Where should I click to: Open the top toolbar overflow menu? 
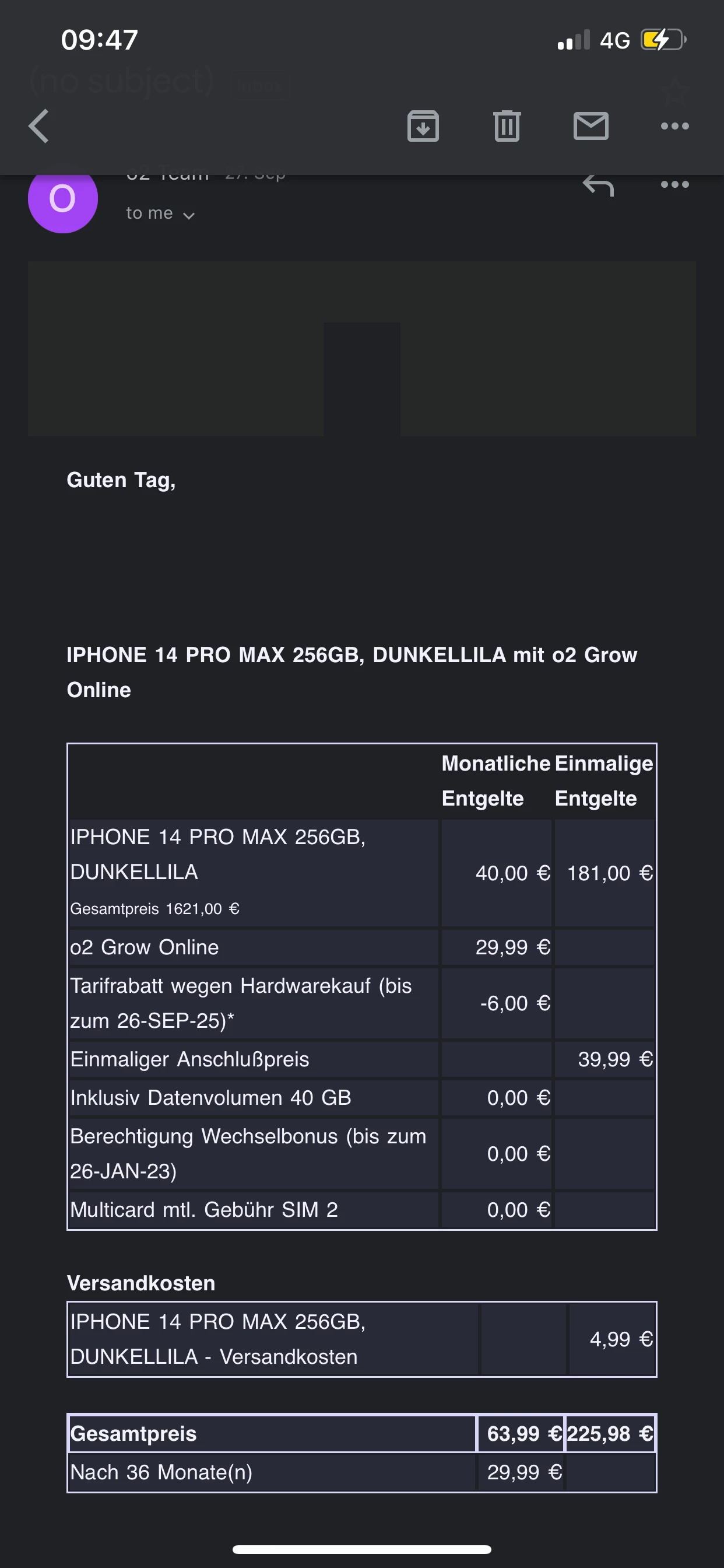pyautogui.click(x=674, y=127)
